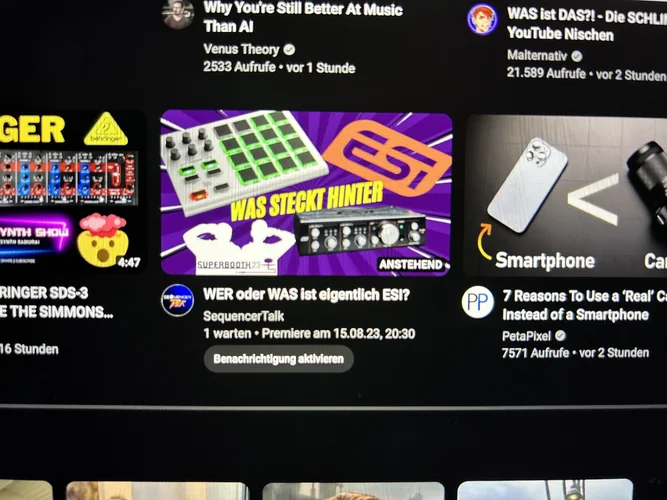Visit the SequencerTalk channel name

click(x=244, y=315)
